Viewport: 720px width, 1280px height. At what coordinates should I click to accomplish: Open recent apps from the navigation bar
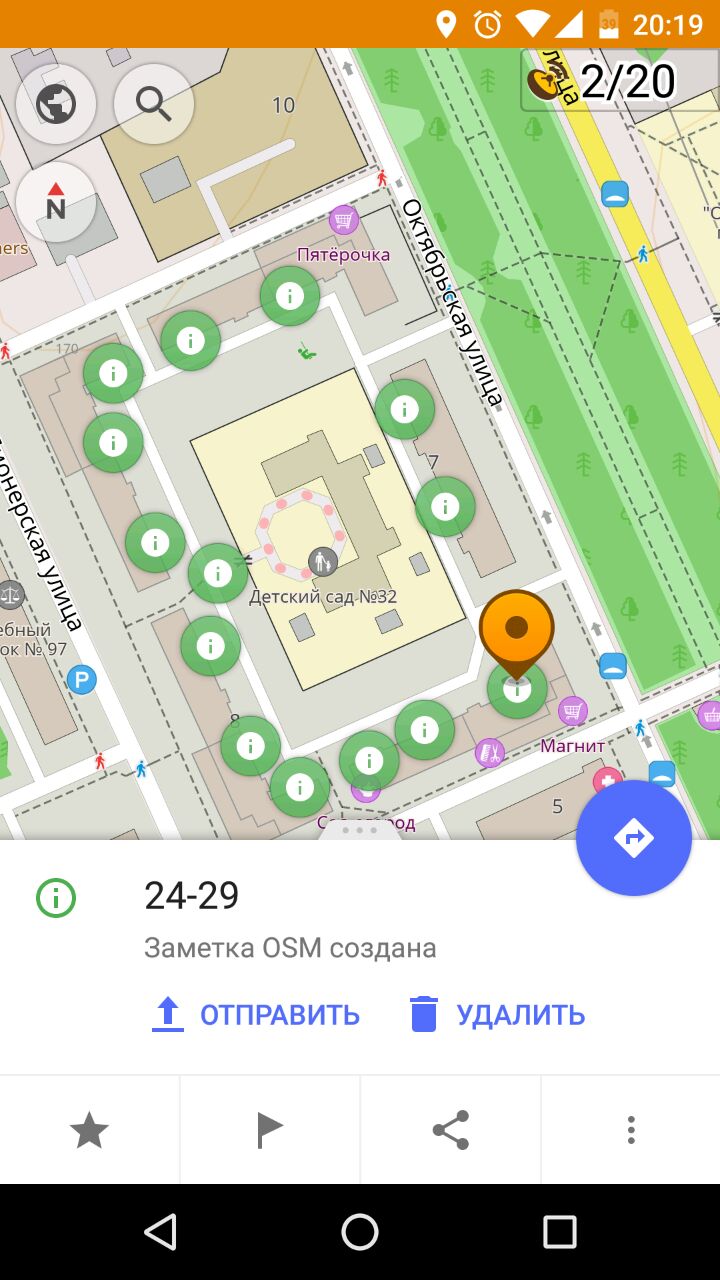(560, 1232)
